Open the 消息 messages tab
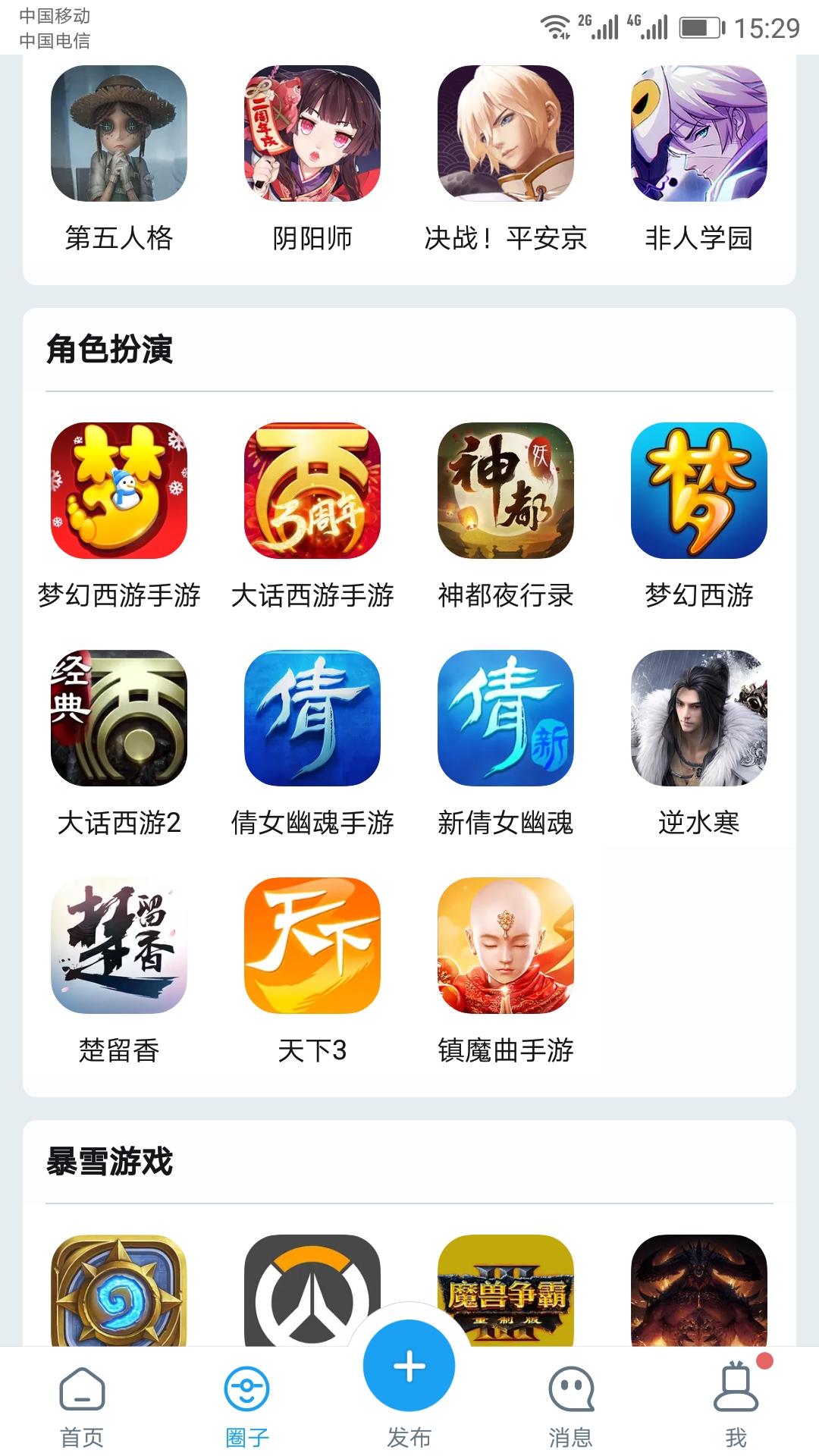This screenshot has height=1456, width=819. point(570,1405)
